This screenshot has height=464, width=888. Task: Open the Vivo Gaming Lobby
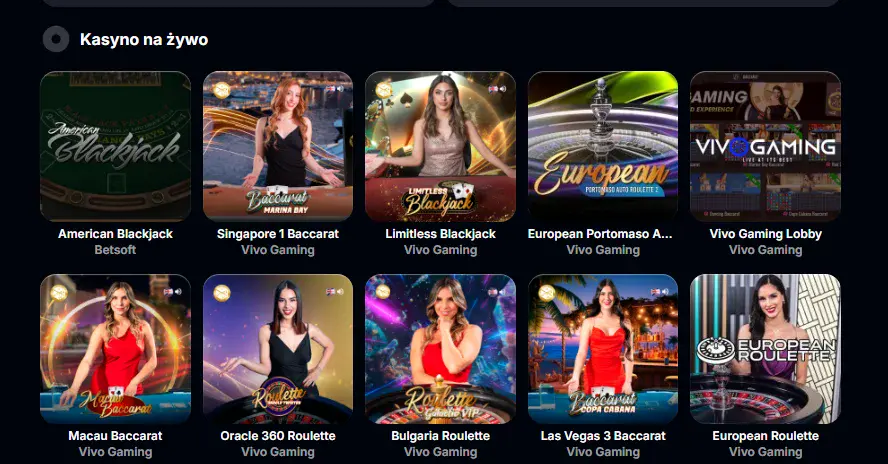point(765,146)
